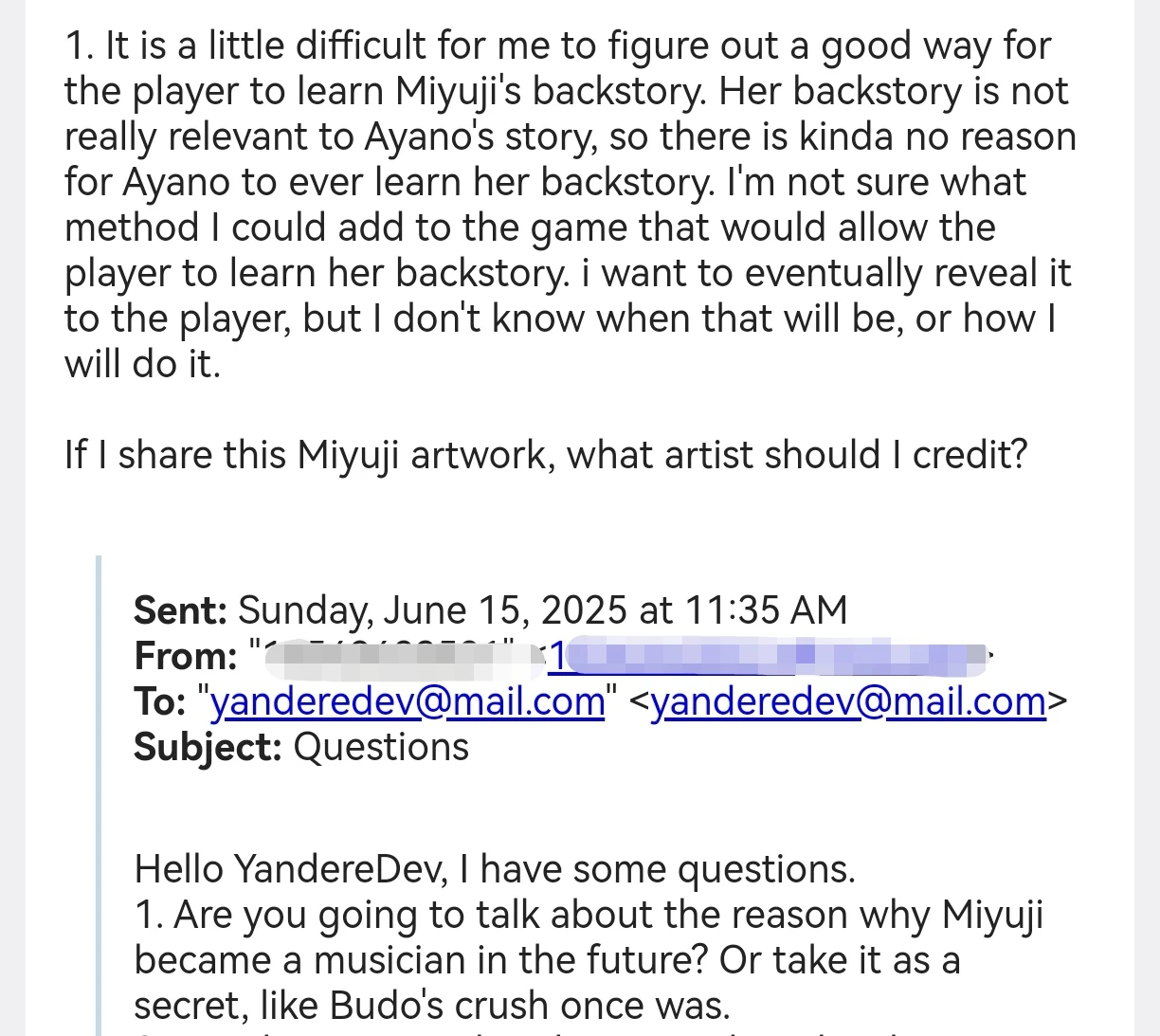Open the quoted yanderedev@mail.com link in To line
Image resolution: width=1160 pixels, height=1036 pixels.
tap(407, 702)
